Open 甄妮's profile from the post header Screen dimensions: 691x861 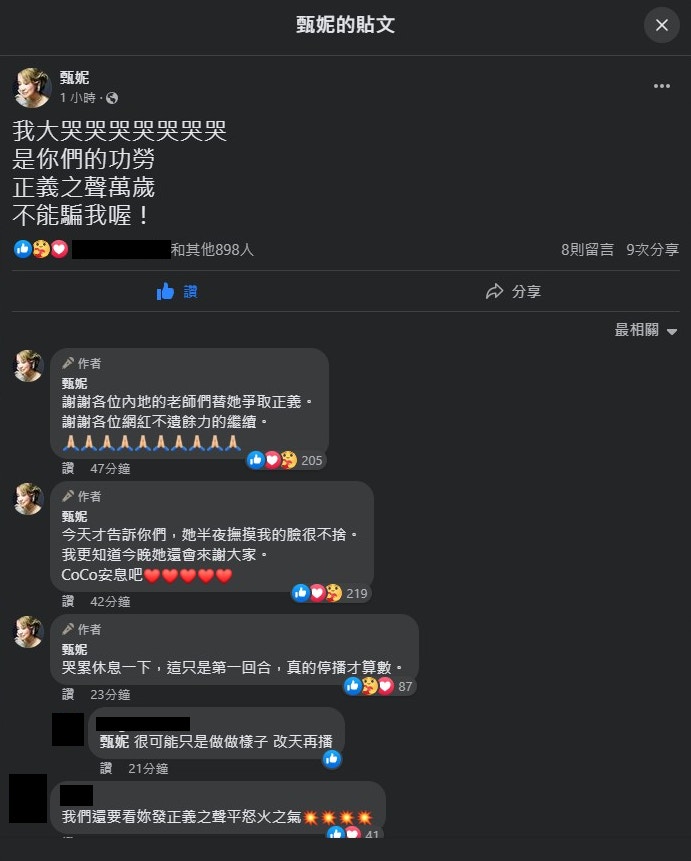74,78
